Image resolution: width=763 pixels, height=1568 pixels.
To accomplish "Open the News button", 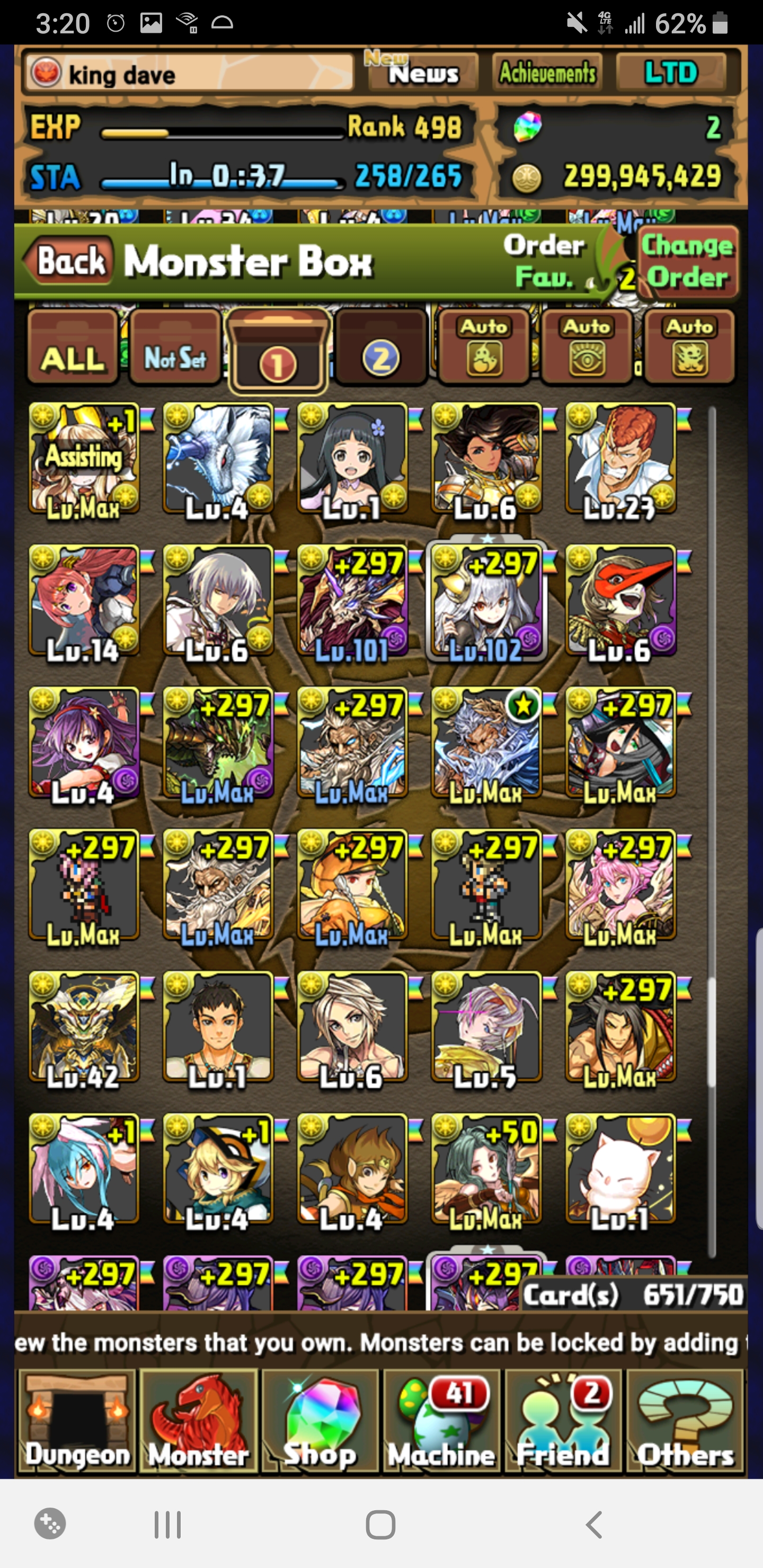I will [x=423, y=73].
